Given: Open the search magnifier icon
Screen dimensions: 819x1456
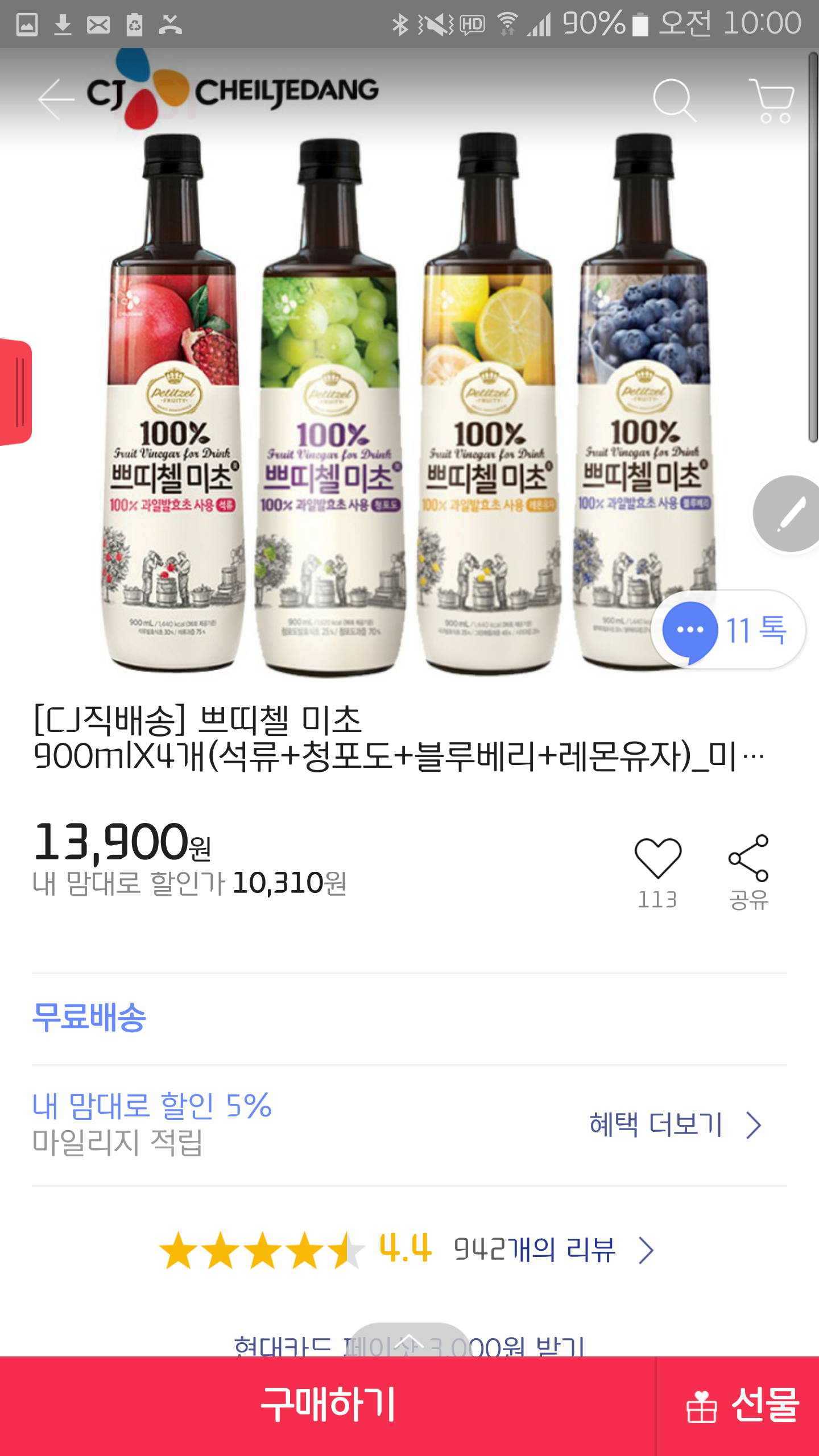Looking at the screenshot, I should pos(674,100).
